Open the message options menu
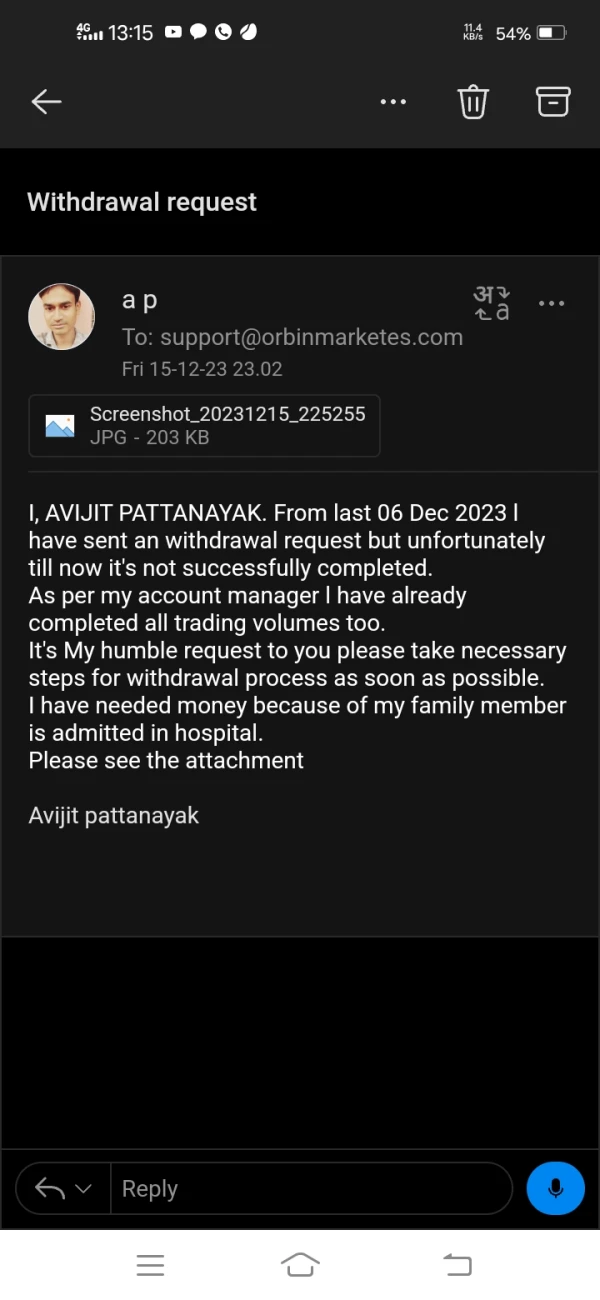Image resolution: width=600 pixels, height=1300 pixels. [x=551, y=303]
